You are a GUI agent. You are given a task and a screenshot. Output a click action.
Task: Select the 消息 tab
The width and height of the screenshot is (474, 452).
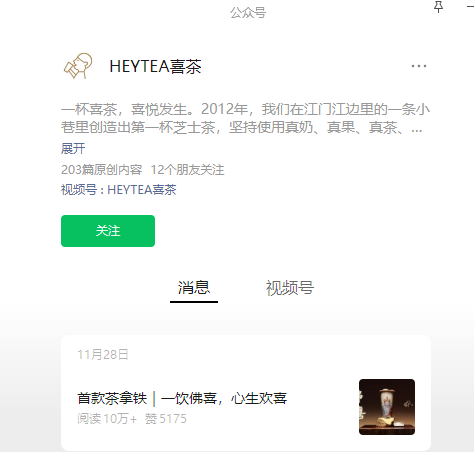(x=194, y=288)
